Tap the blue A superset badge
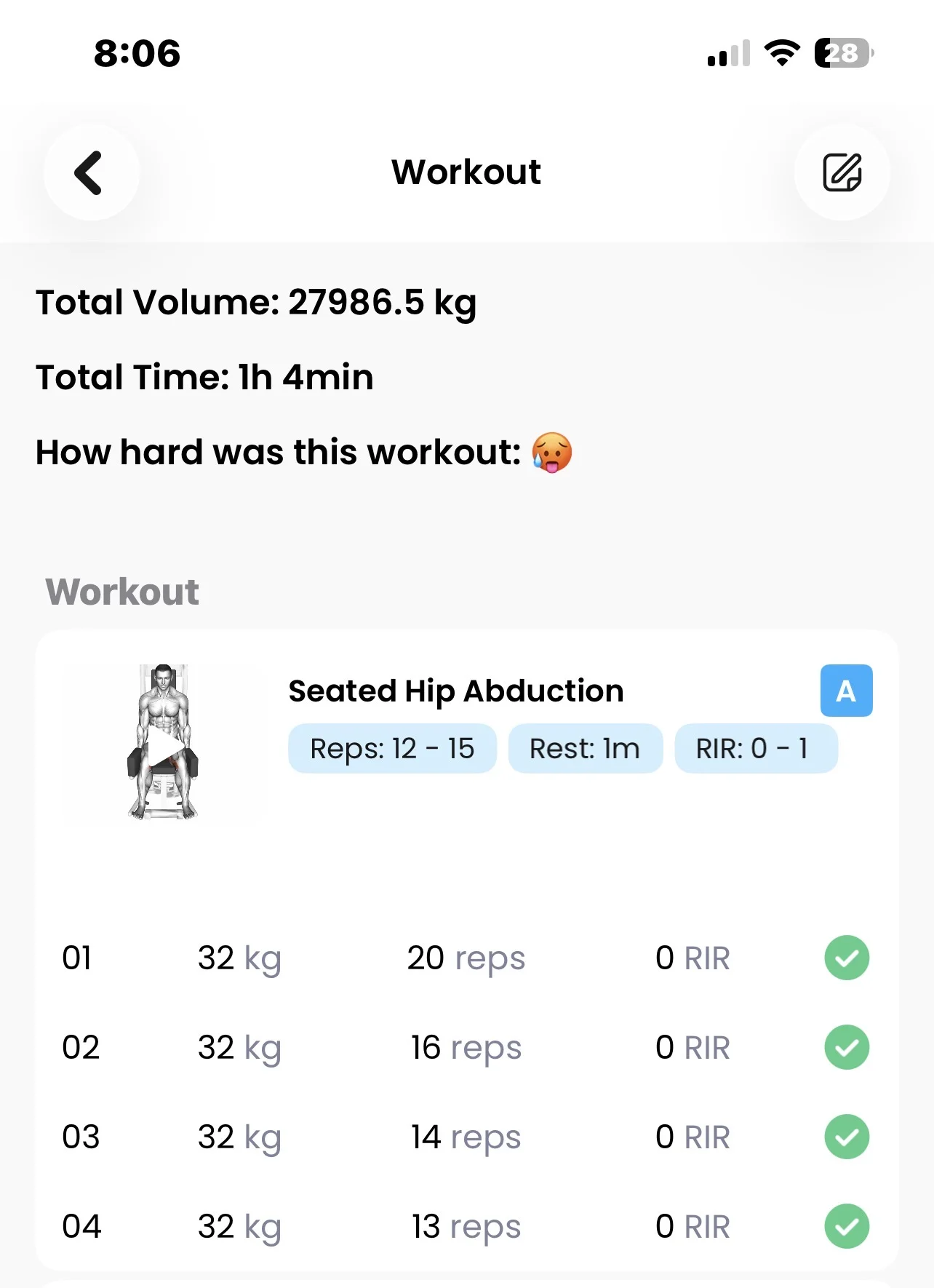This screenshot has width=934, height=1288. [x=846, y=691]
